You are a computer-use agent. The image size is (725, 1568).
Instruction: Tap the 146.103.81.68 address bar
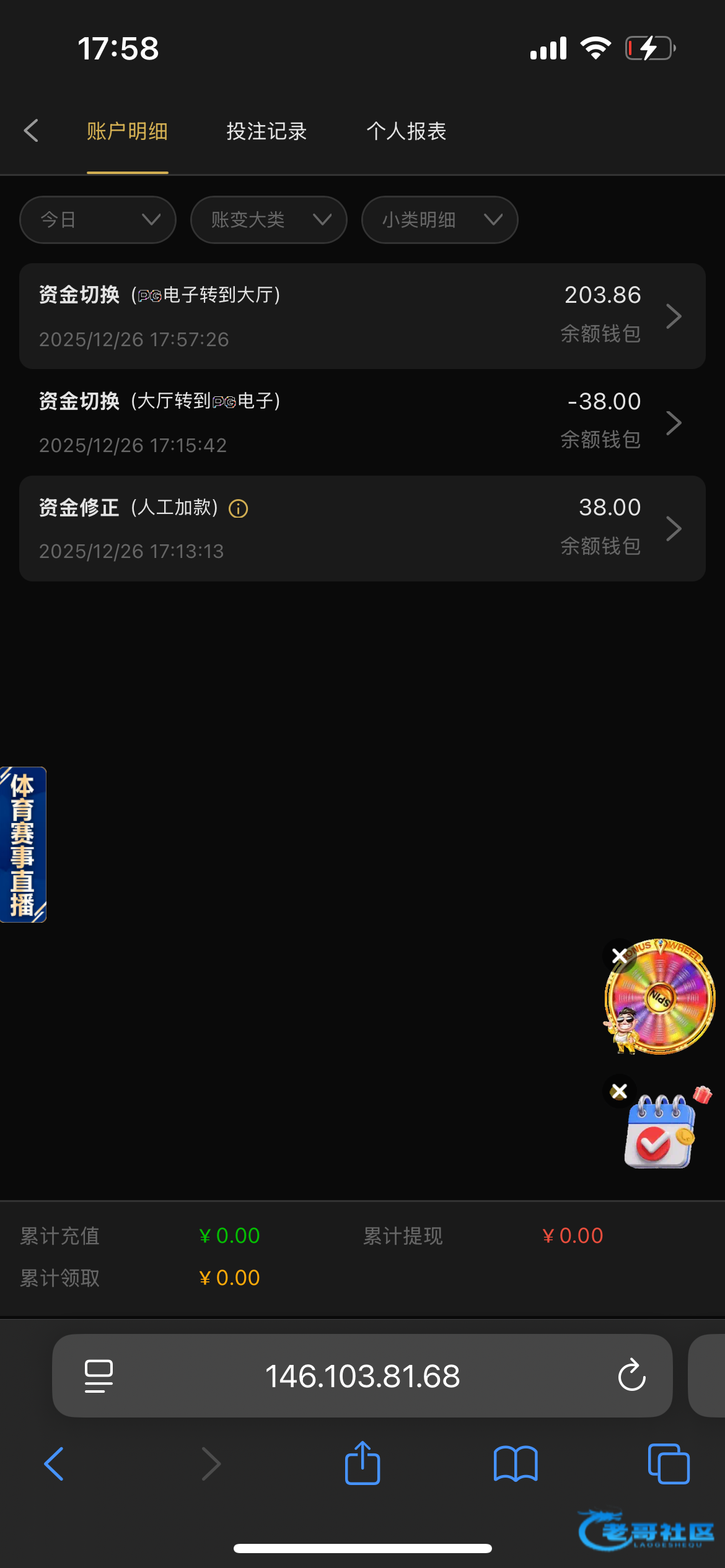pos(362,1375)
